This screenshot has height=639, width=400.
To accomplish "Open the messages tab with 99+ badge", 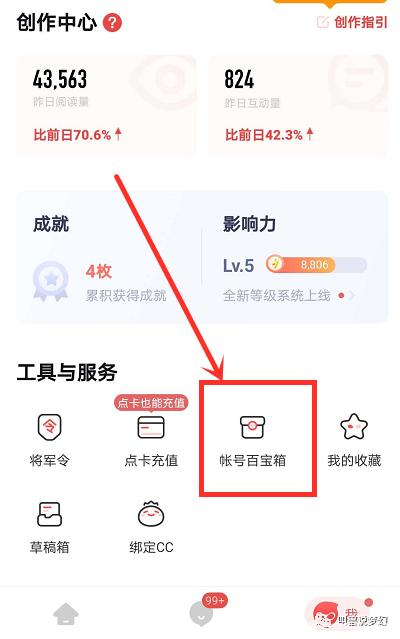I will coord(203,611).
